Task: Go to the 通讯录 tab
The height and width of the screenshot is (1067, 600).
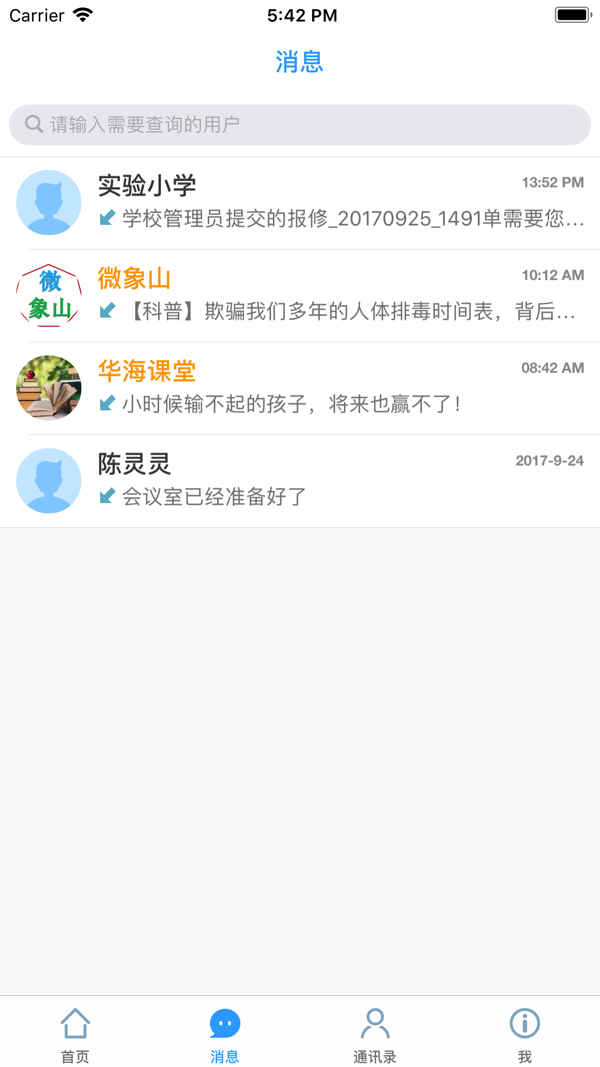Action: [x=375, y=1034]
